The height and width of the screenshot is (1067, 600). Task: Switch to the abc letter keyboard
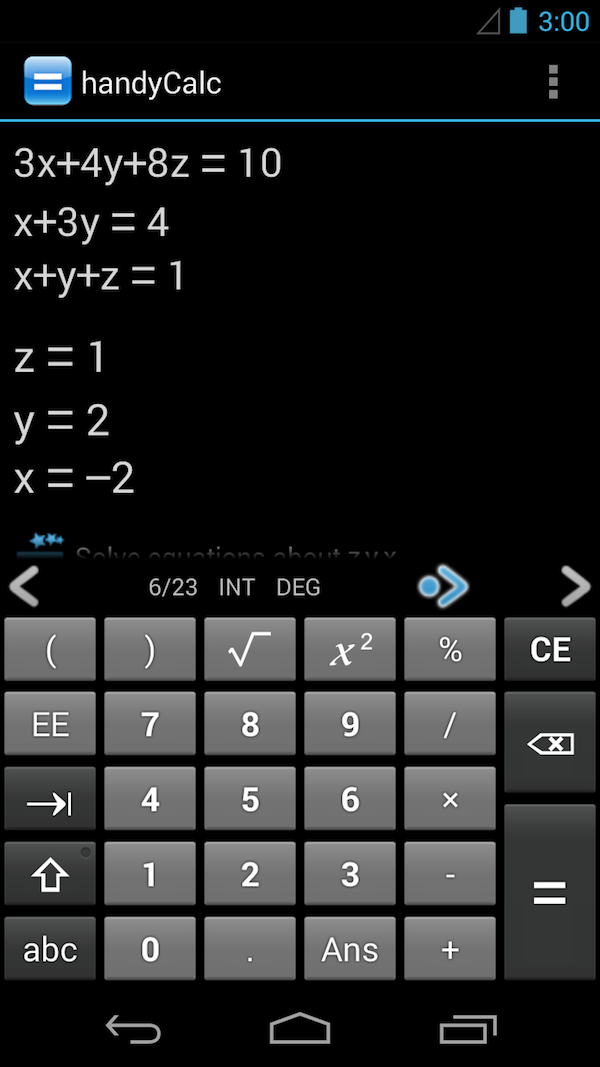pos(50,949)
